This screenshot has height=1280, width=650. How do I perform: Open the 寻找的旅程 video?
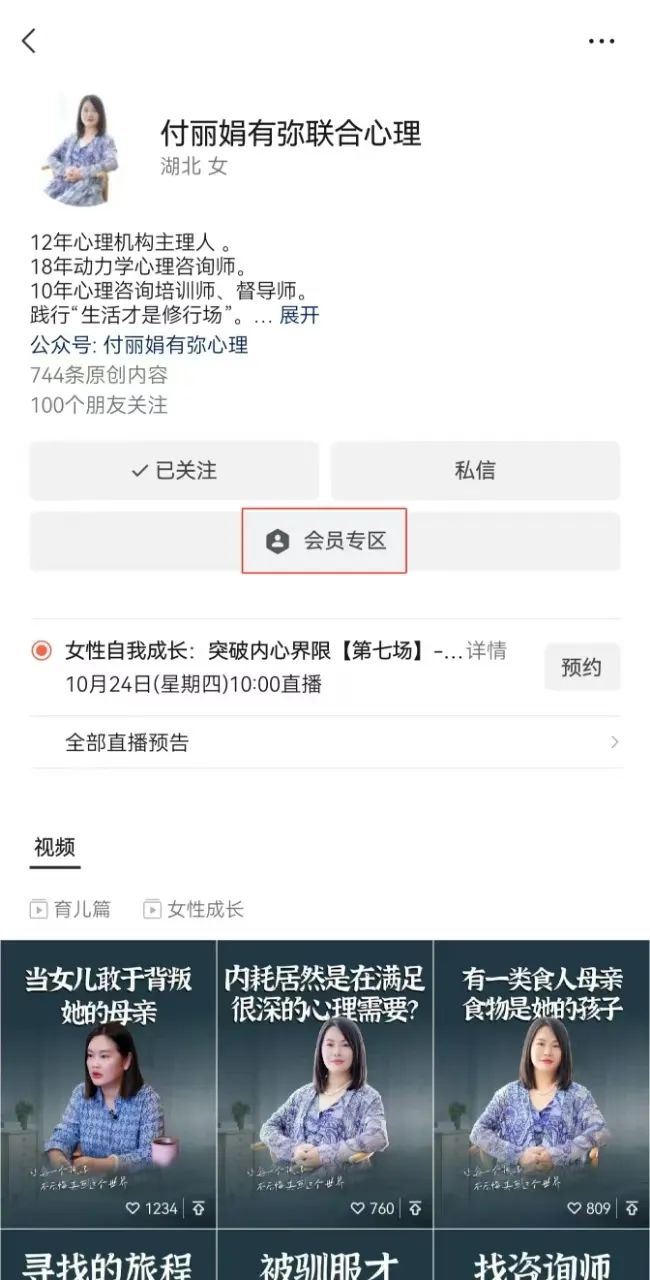point(108,1256)
